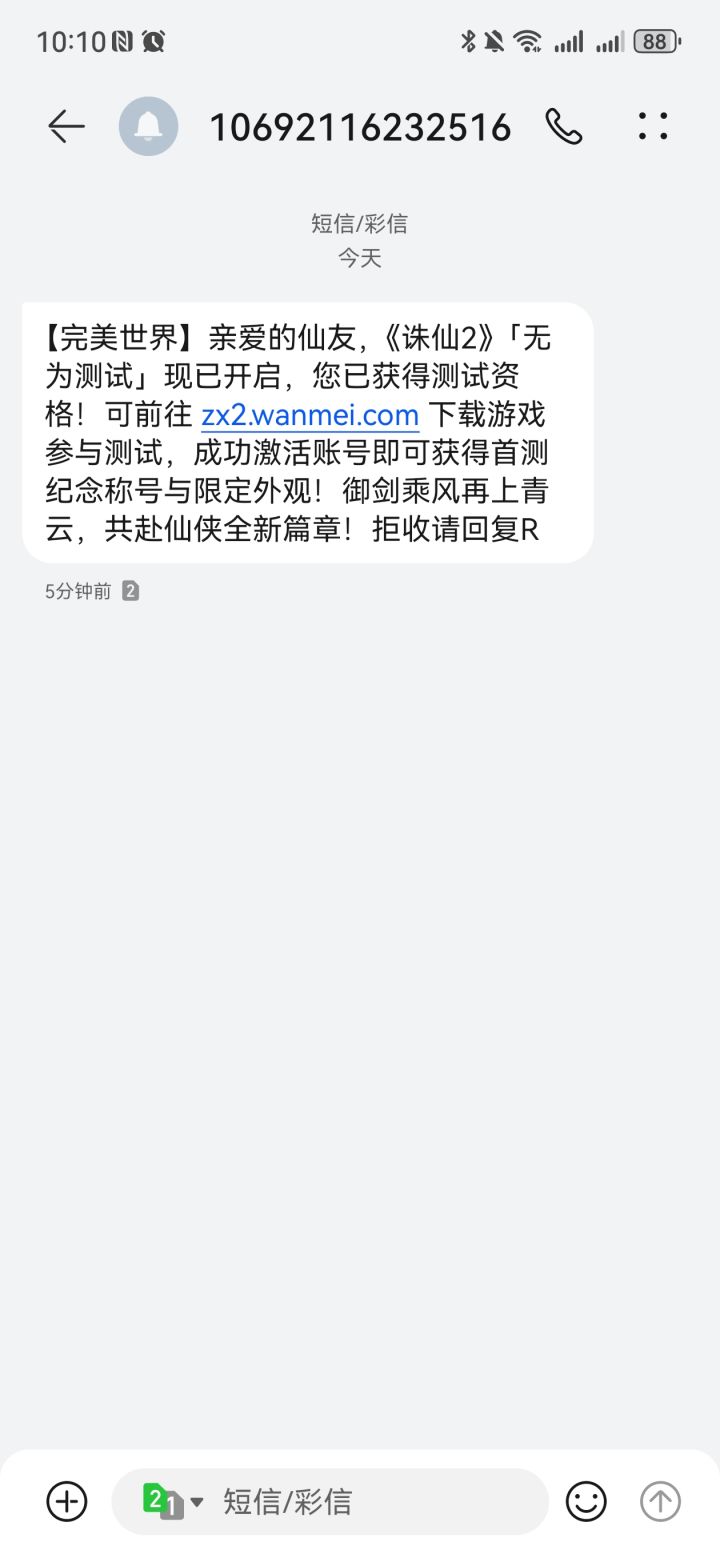This screenshot has height=1554, width=720.
Task: Open the zx2.wanmei.com link
Action: [310, 414]
